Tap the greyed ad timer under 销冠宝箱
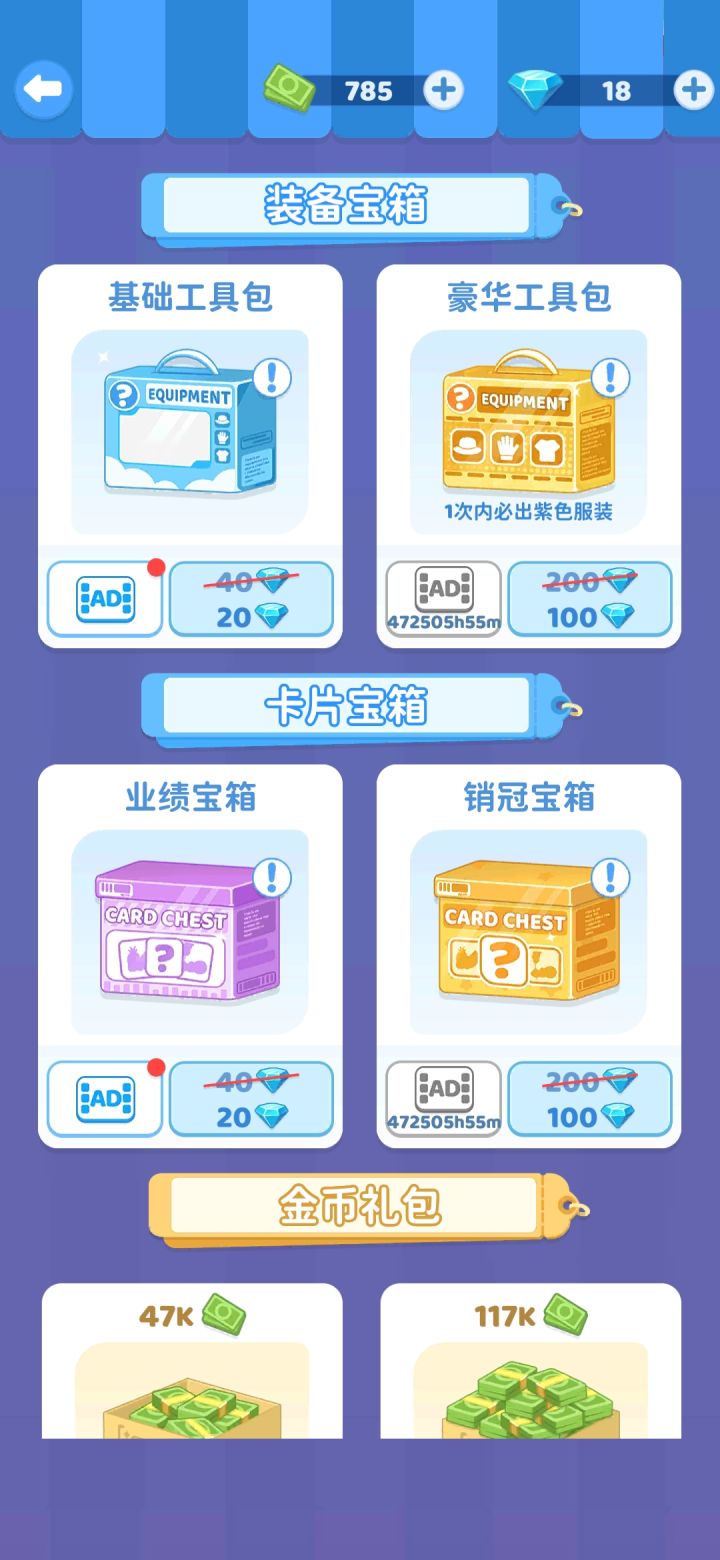720x1560 pixels. pos(444,1098)
